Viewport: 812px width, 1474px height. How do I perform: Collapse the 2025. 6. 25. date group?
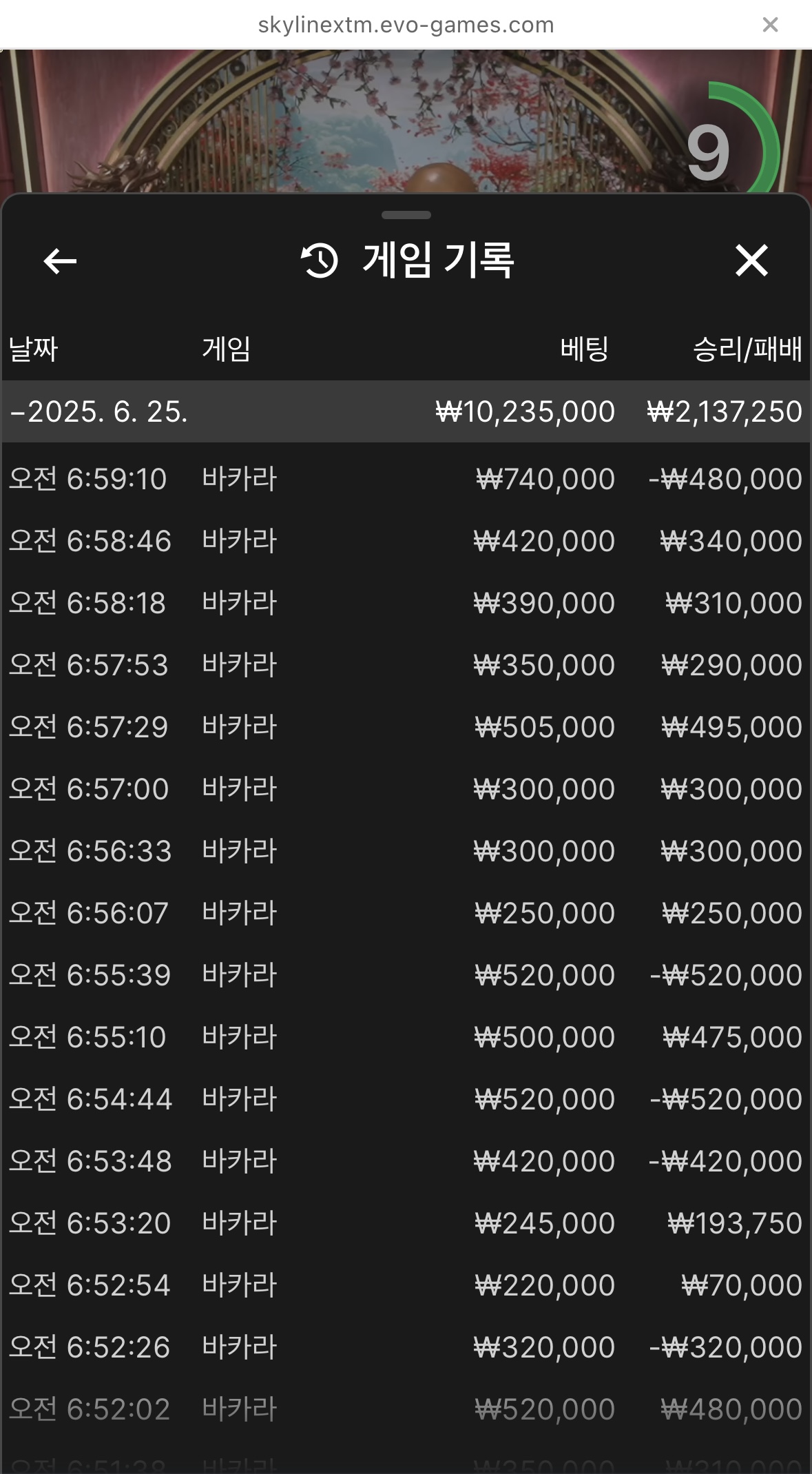[406, 411]
